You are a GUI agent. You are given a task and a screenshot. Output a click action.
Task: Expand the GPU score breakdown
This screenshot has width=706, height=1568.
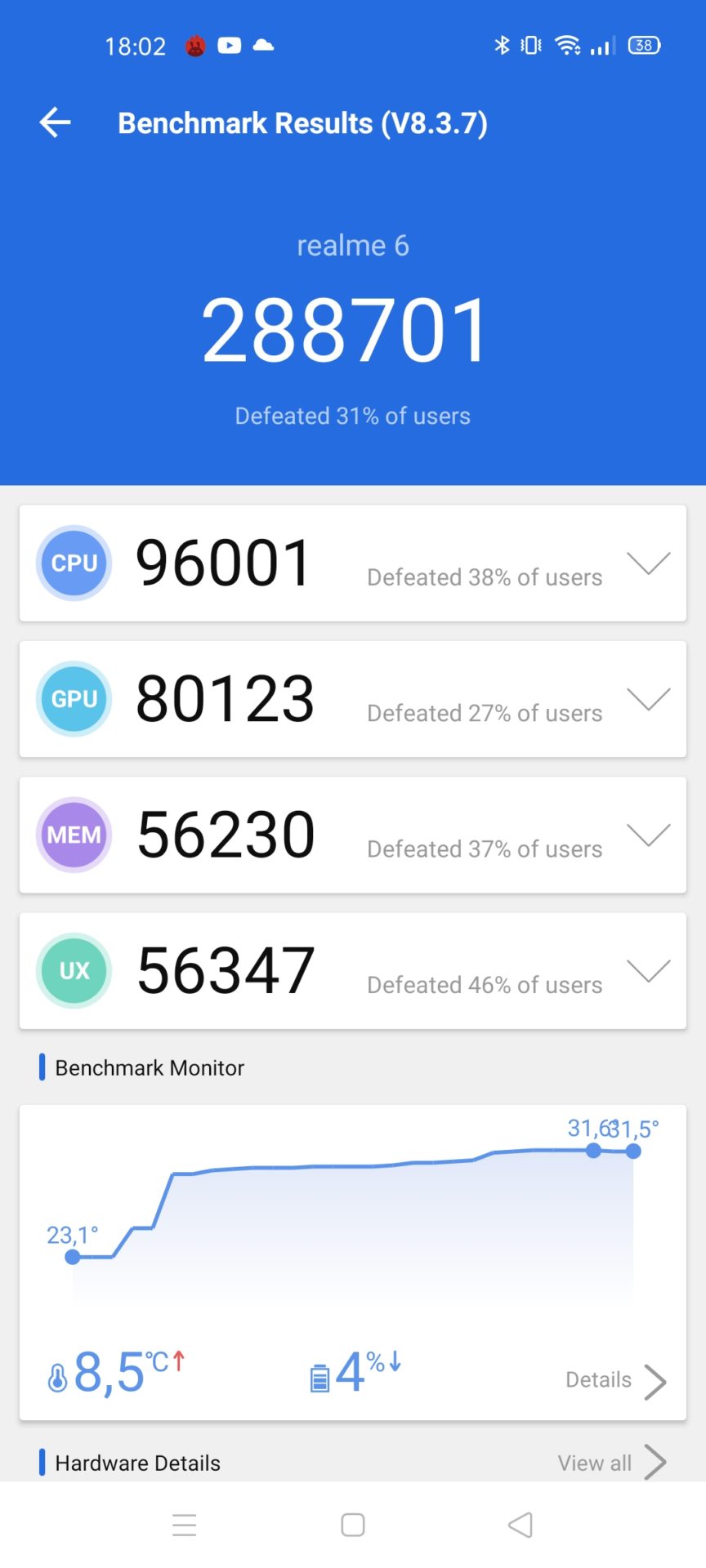[648, 699]
